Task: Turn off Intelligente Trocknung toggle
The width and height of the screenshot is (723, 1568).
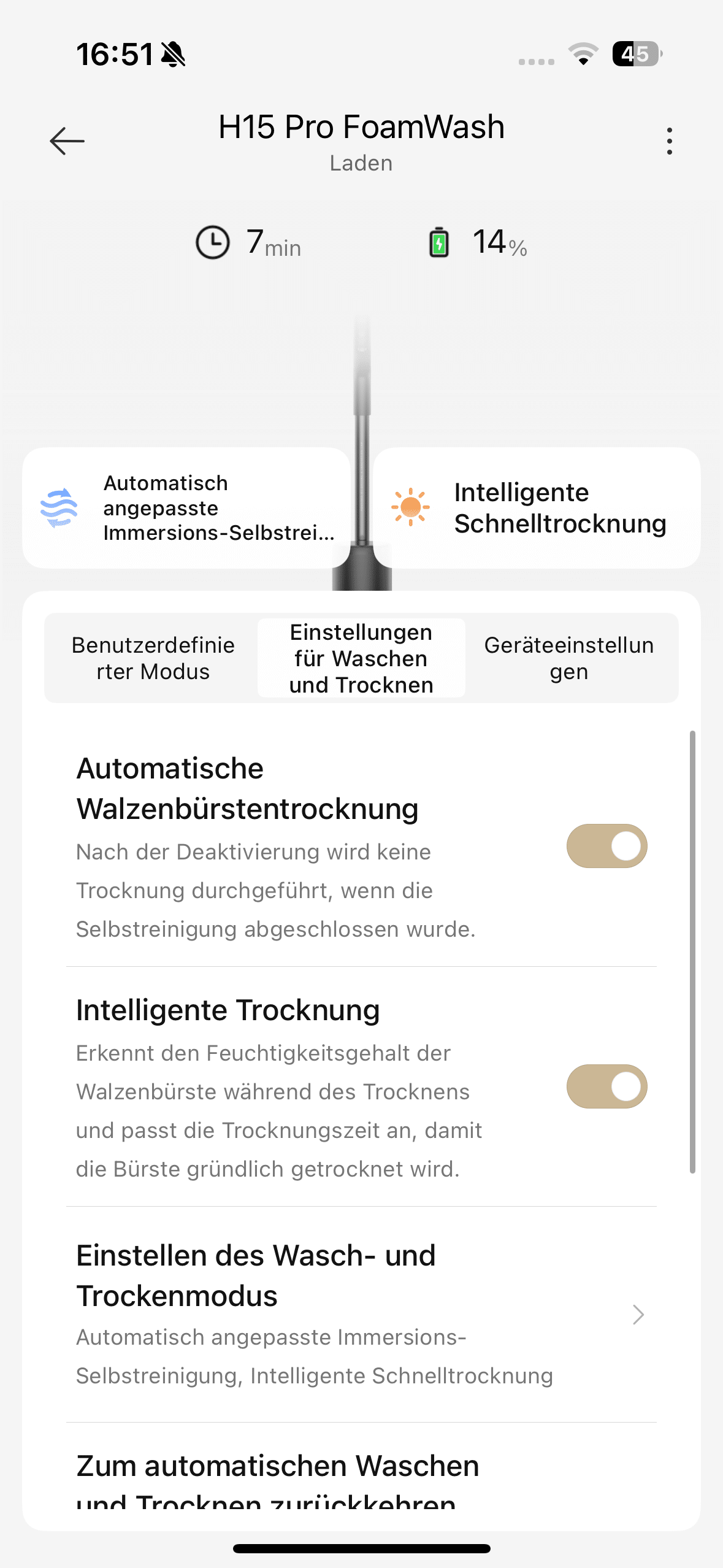Action: [606, 1086]
